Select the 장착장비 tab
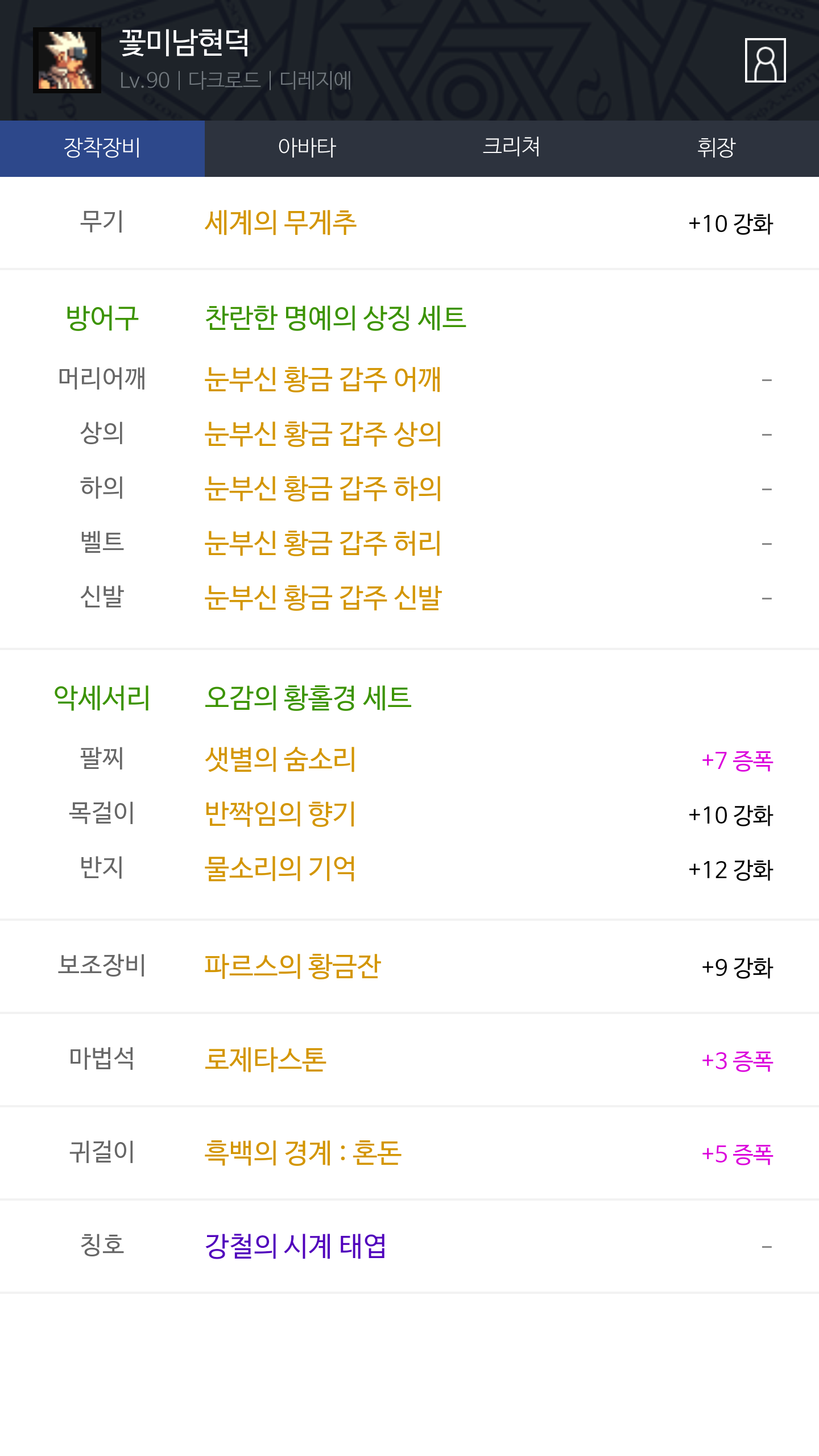Viewport: 819px width, 1456px height. point(102,148)
